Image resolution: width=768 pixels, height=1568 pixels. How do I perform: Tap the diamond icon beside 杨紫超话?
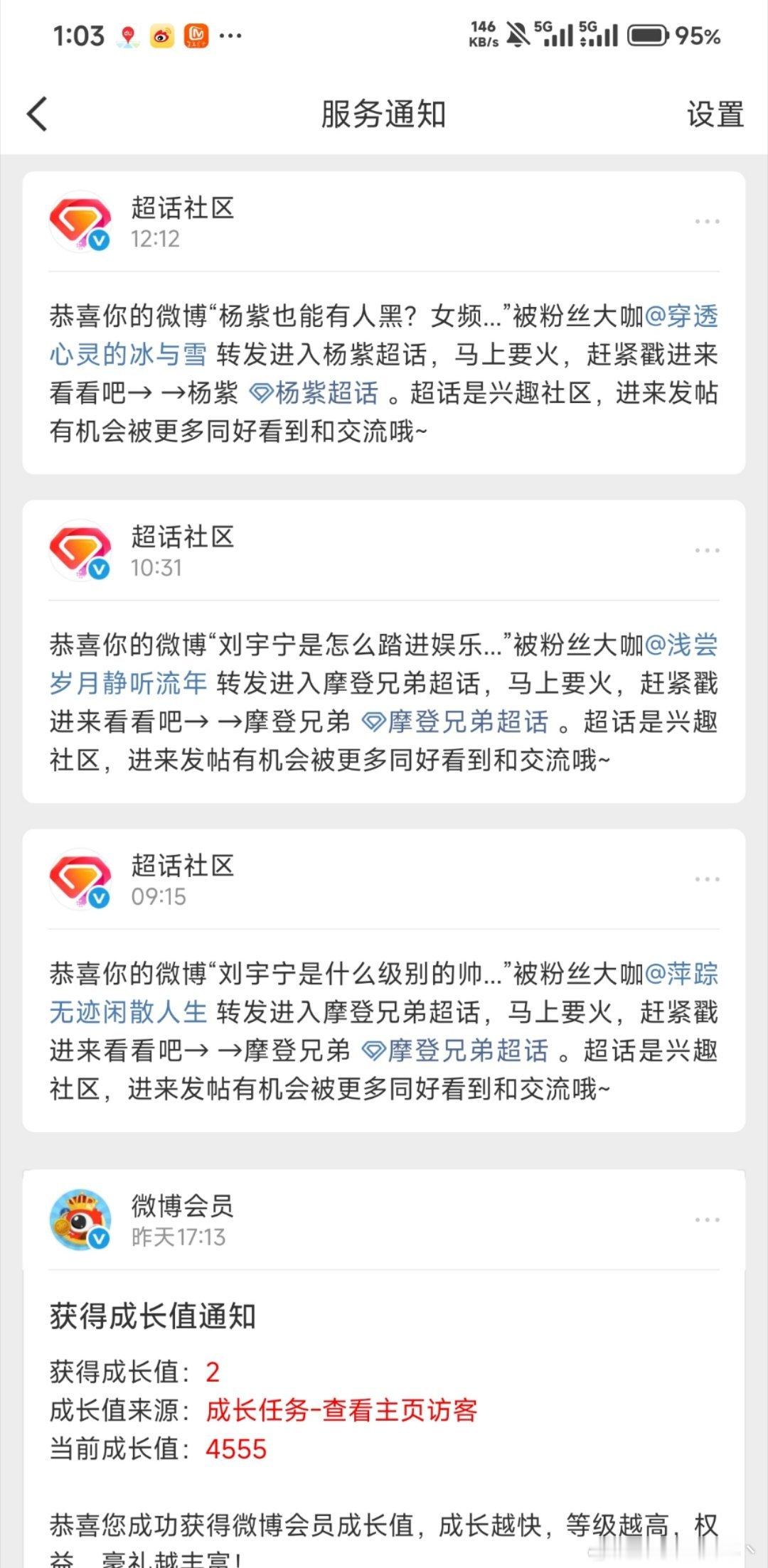(x=261, y=393)
